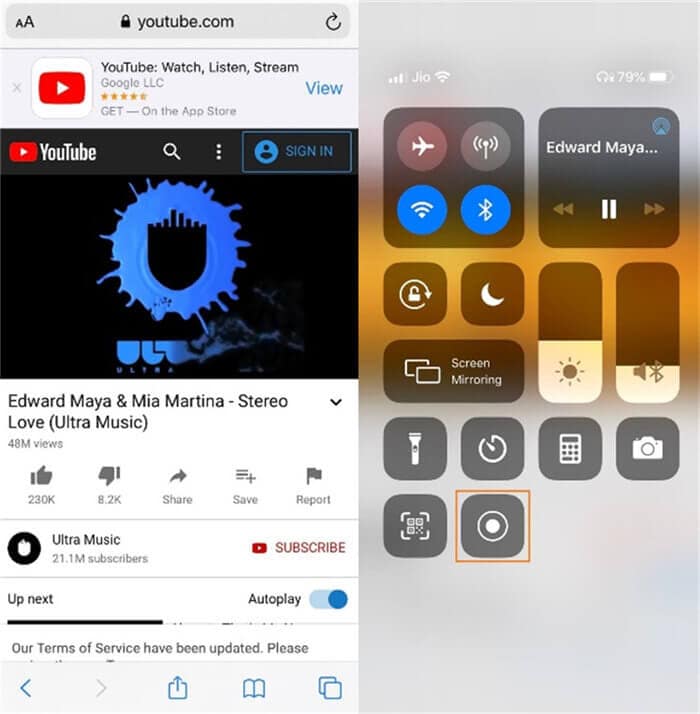
Task: Dismiss the YouTube app banner
Action: coord(16,88)
